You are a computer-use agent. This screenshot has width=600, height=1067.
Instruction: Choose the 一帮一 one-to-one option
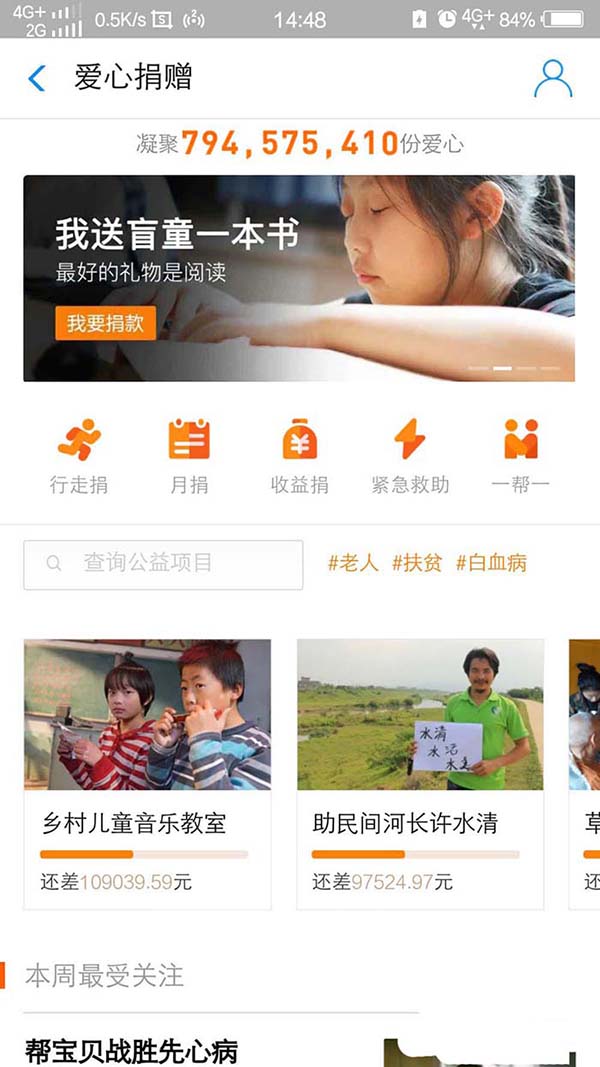pyautogui.click(x=521, y=456)
